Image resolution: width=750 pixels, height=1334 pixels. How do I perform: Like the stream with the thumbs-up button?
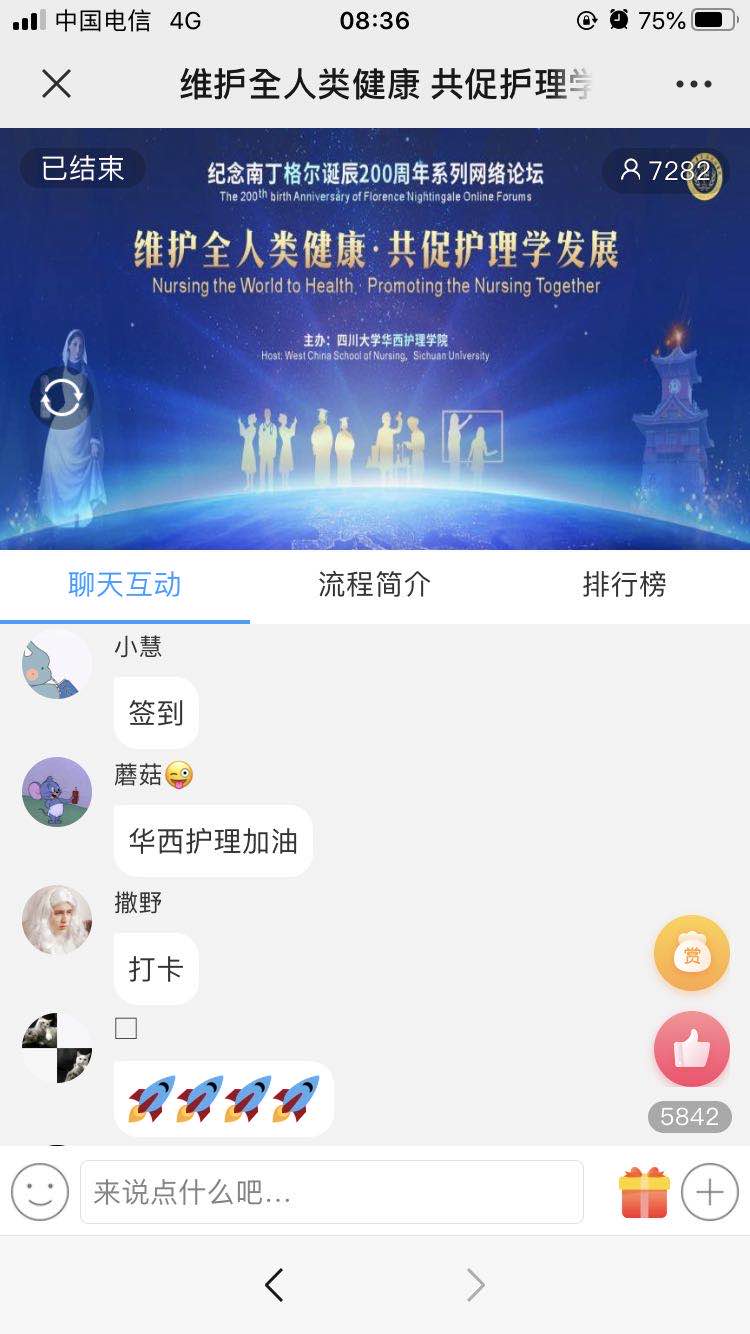pyautogui.click(x=691, y=1049)
